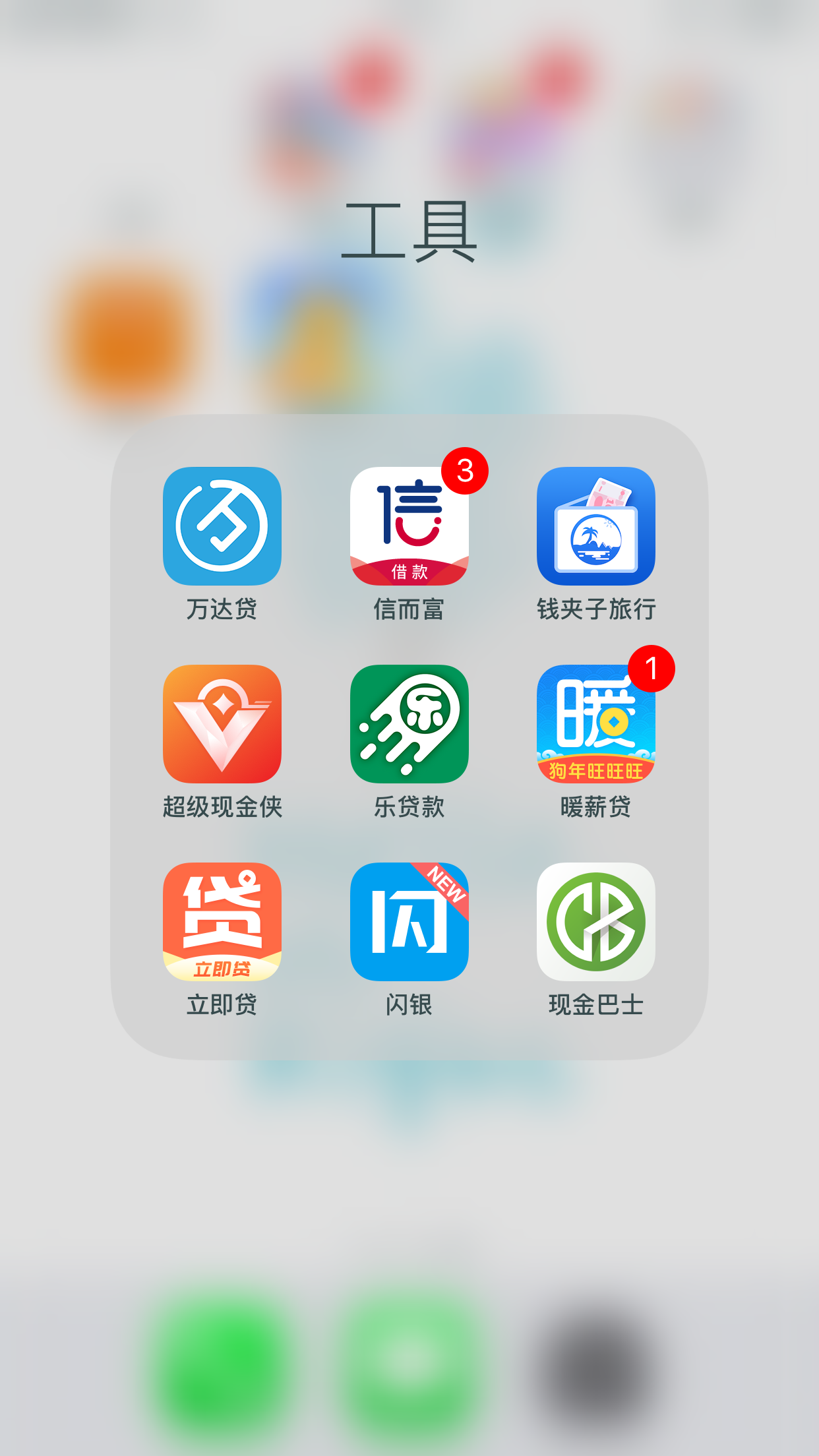819x1456 pixels.
Task: Launch 信而富 with three notifications
Action: tap(409, 526)
